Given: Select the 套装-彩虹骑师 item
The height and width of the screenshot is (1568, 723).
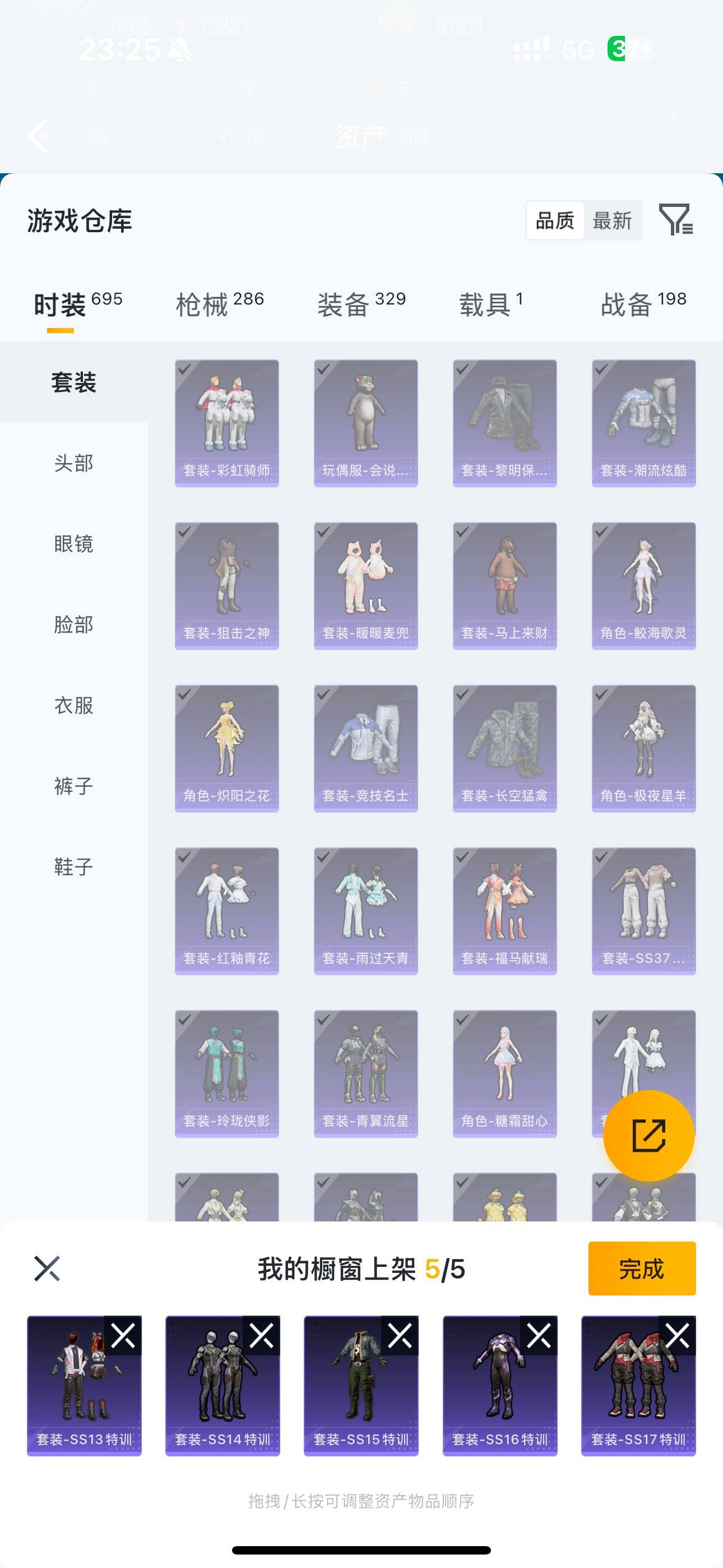Looking at the screenshot, I should pyautogui.click(x=227, y=423).
